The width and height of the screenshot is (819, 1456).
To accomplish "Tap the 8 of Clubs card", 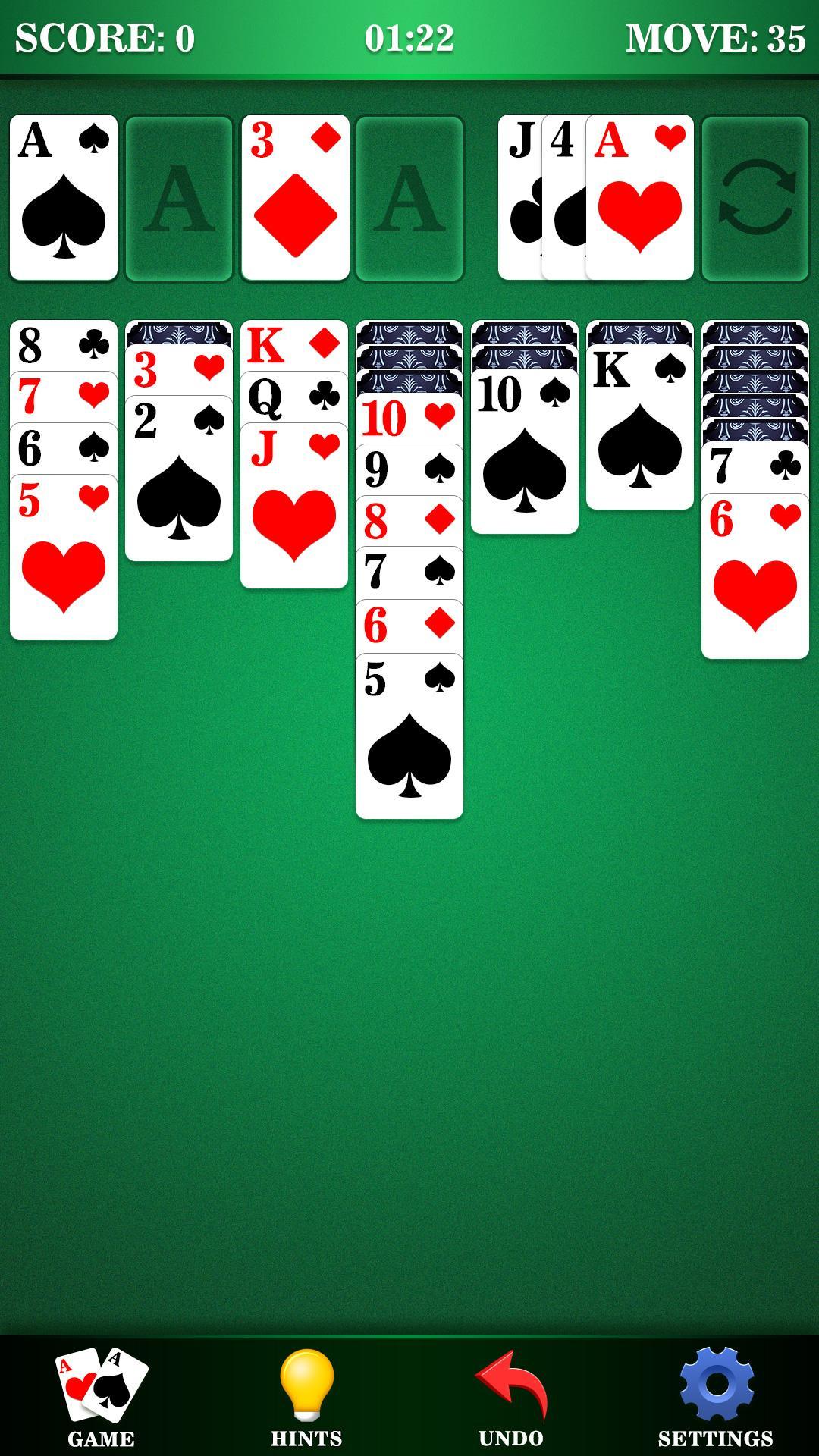I will (64, 346).
